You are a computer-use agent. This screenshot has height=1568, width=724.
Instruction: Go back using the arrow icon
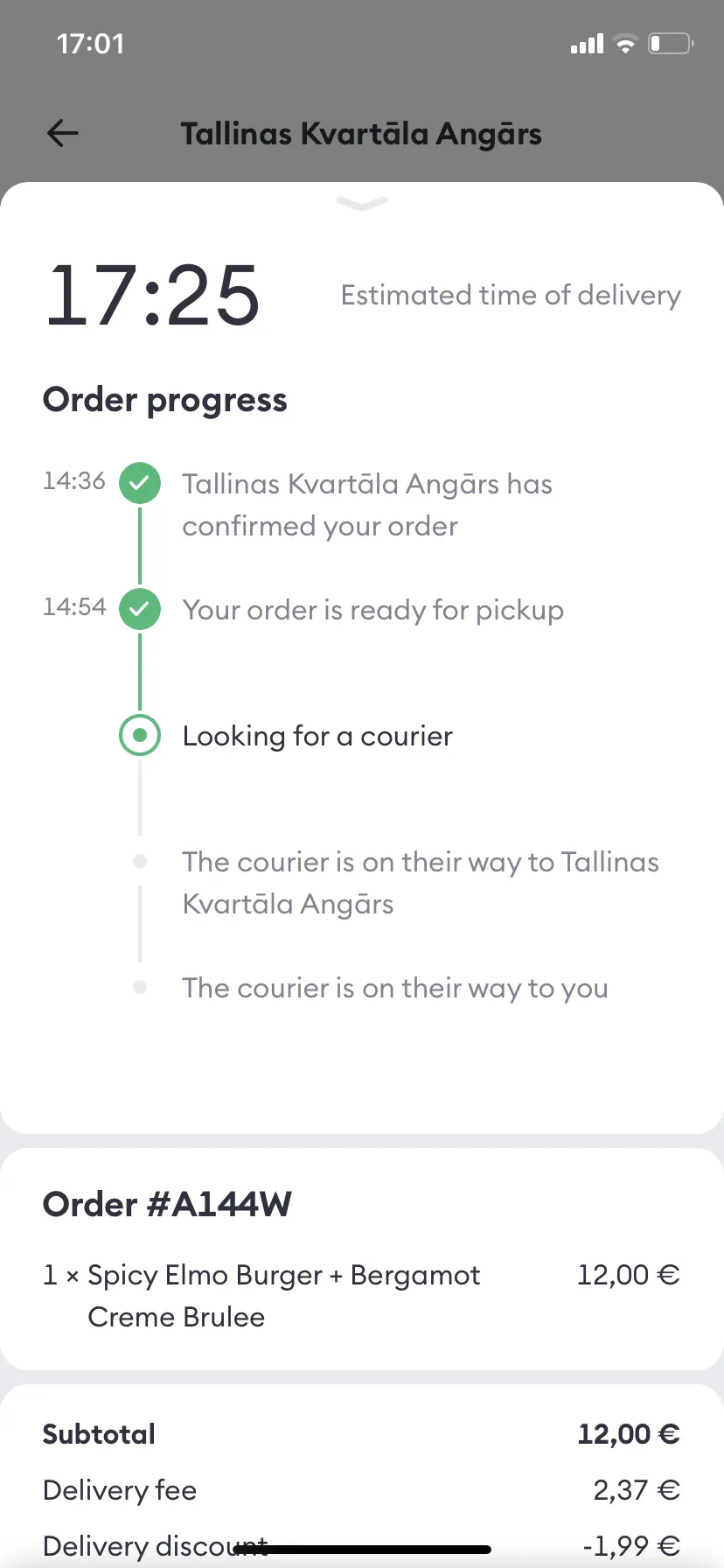coord(63,133)
